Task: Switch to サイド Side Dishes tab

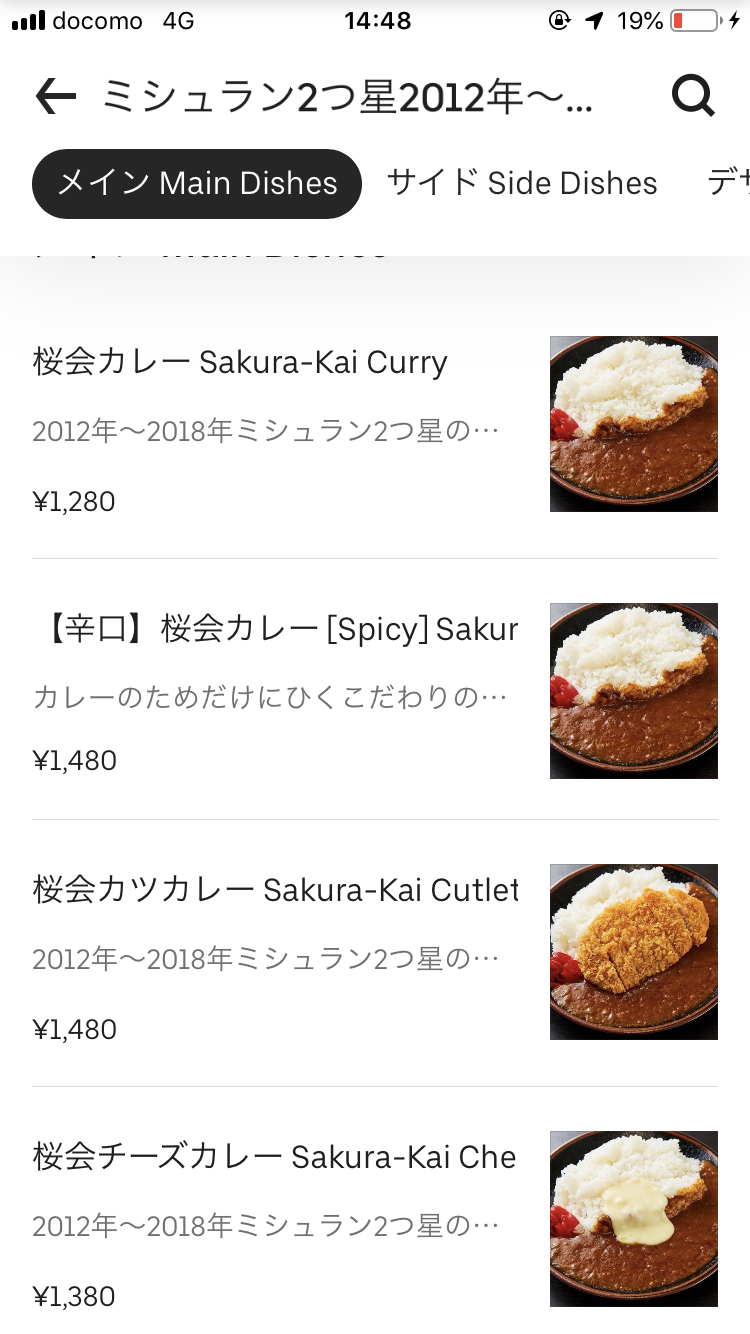Action: (x=522, y=184)
